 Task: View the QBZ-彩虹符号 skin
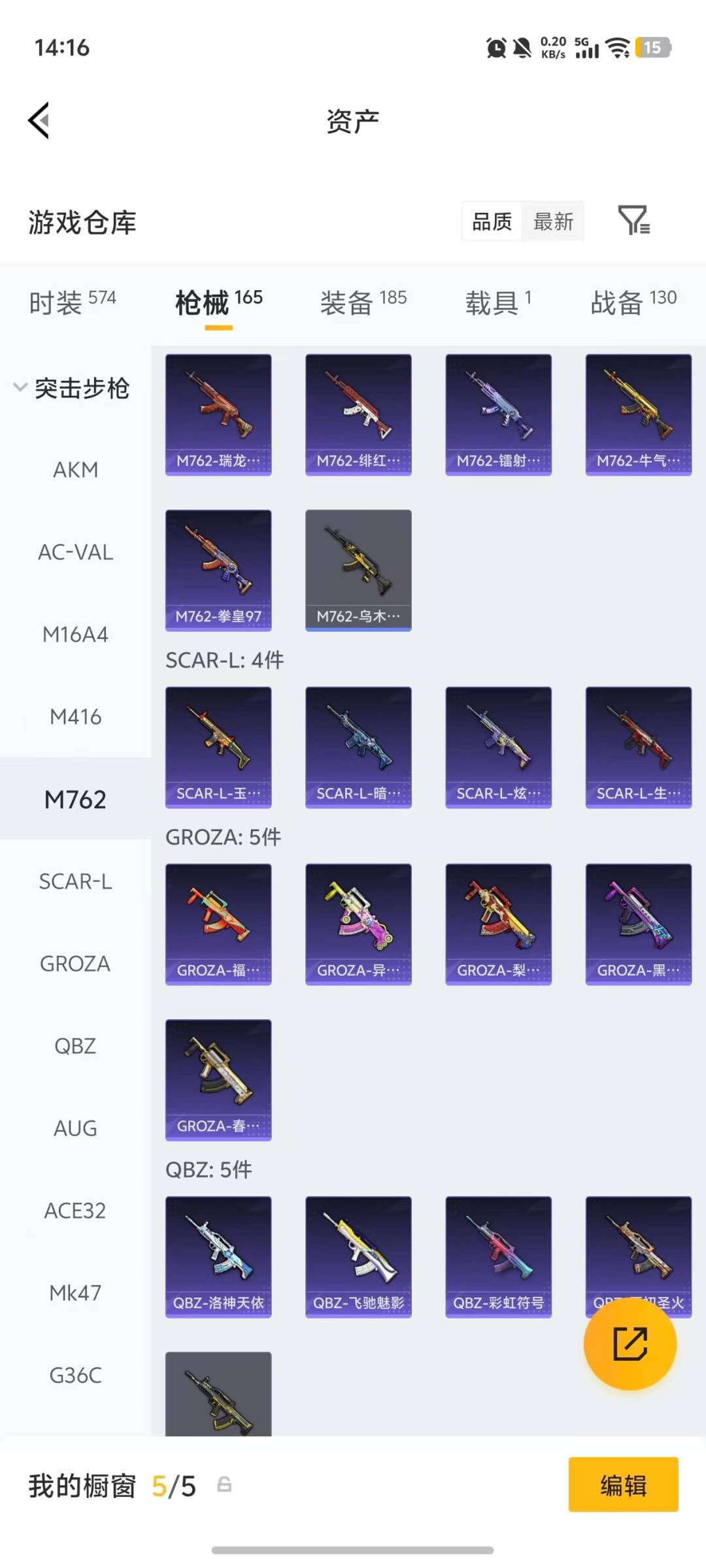498,1256
